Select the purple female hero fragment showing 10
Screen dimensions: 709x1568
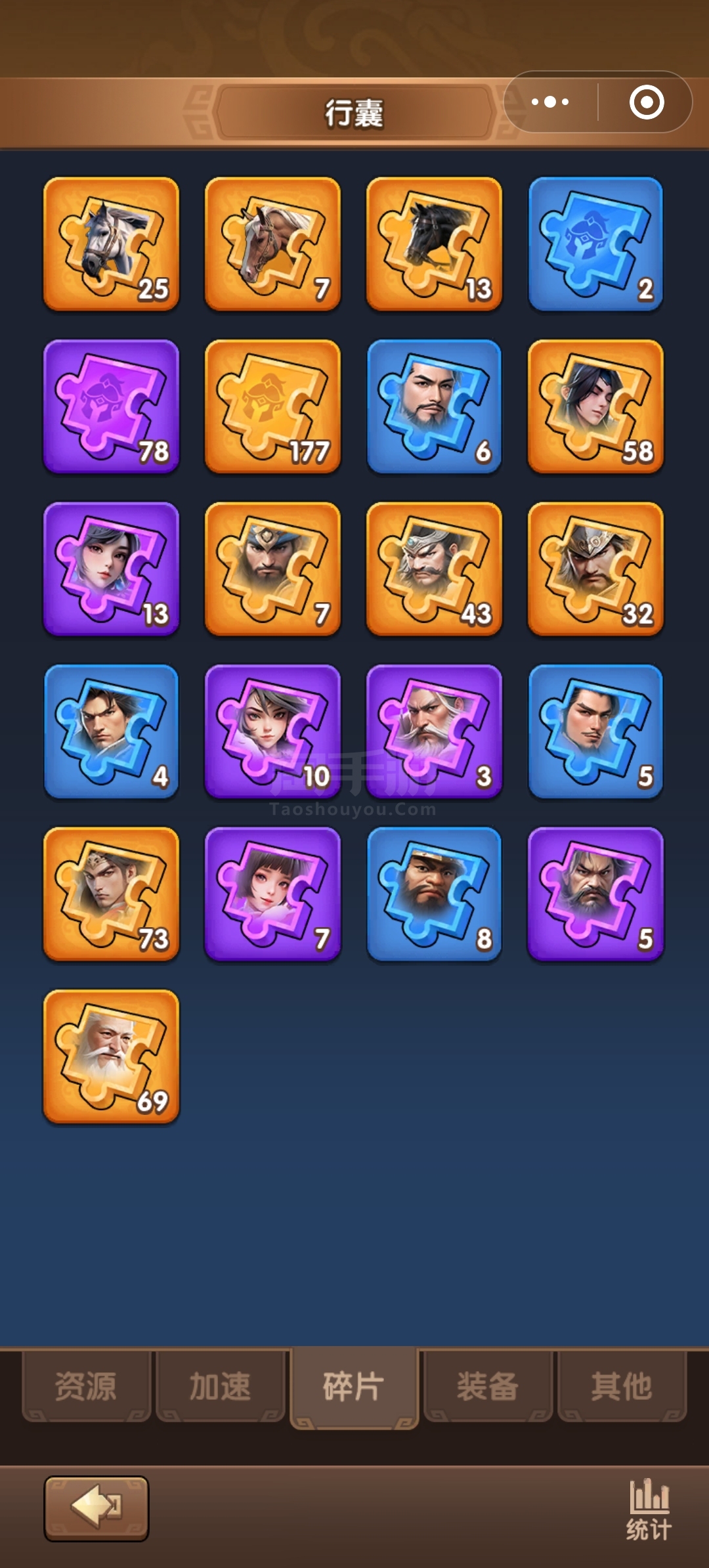(x=272, y=731)
